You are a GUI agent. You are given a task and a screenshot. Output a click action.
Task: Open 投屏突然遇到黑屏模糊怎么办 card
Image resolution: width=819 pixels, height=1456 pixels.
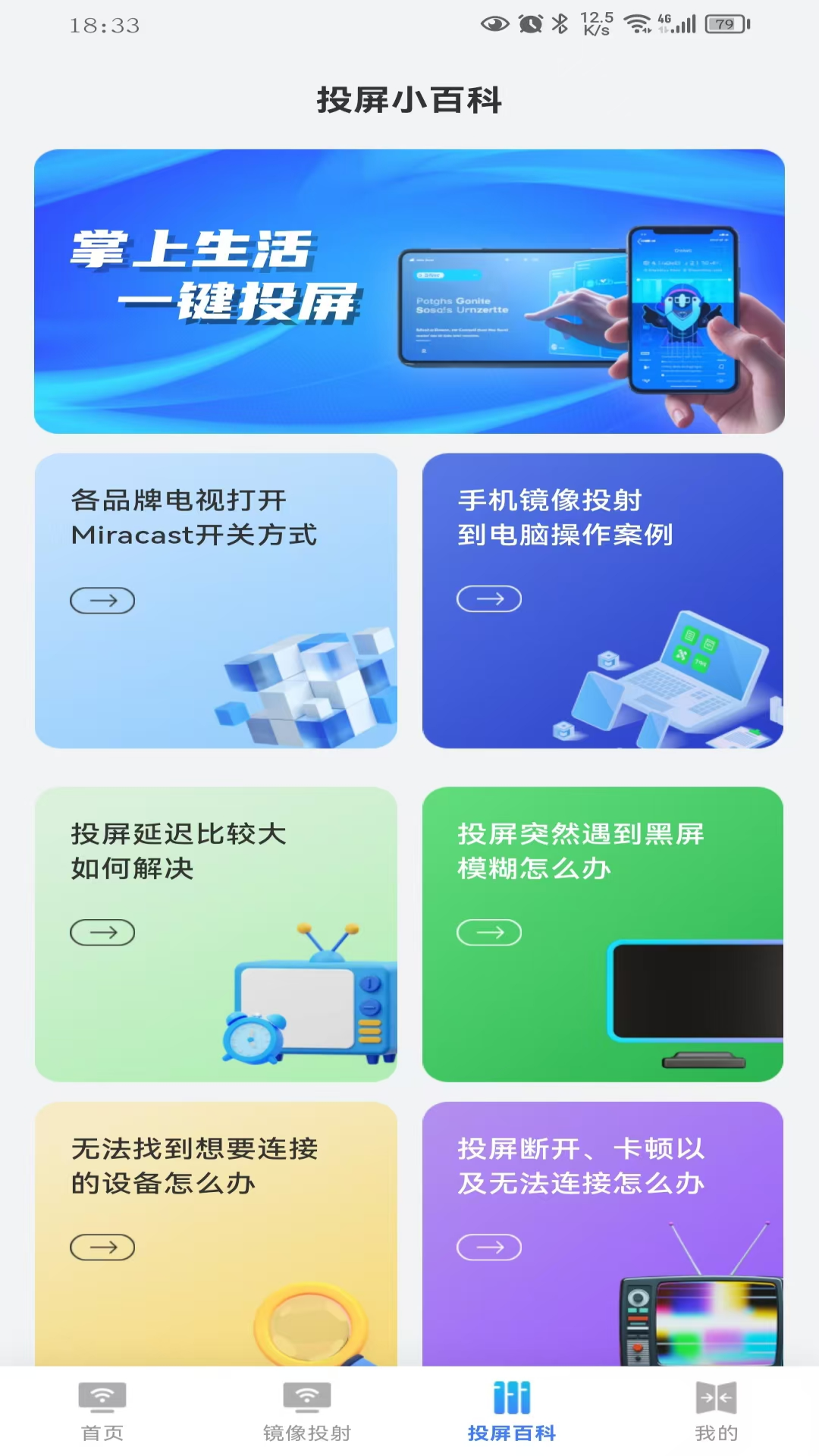pos(603,934)
